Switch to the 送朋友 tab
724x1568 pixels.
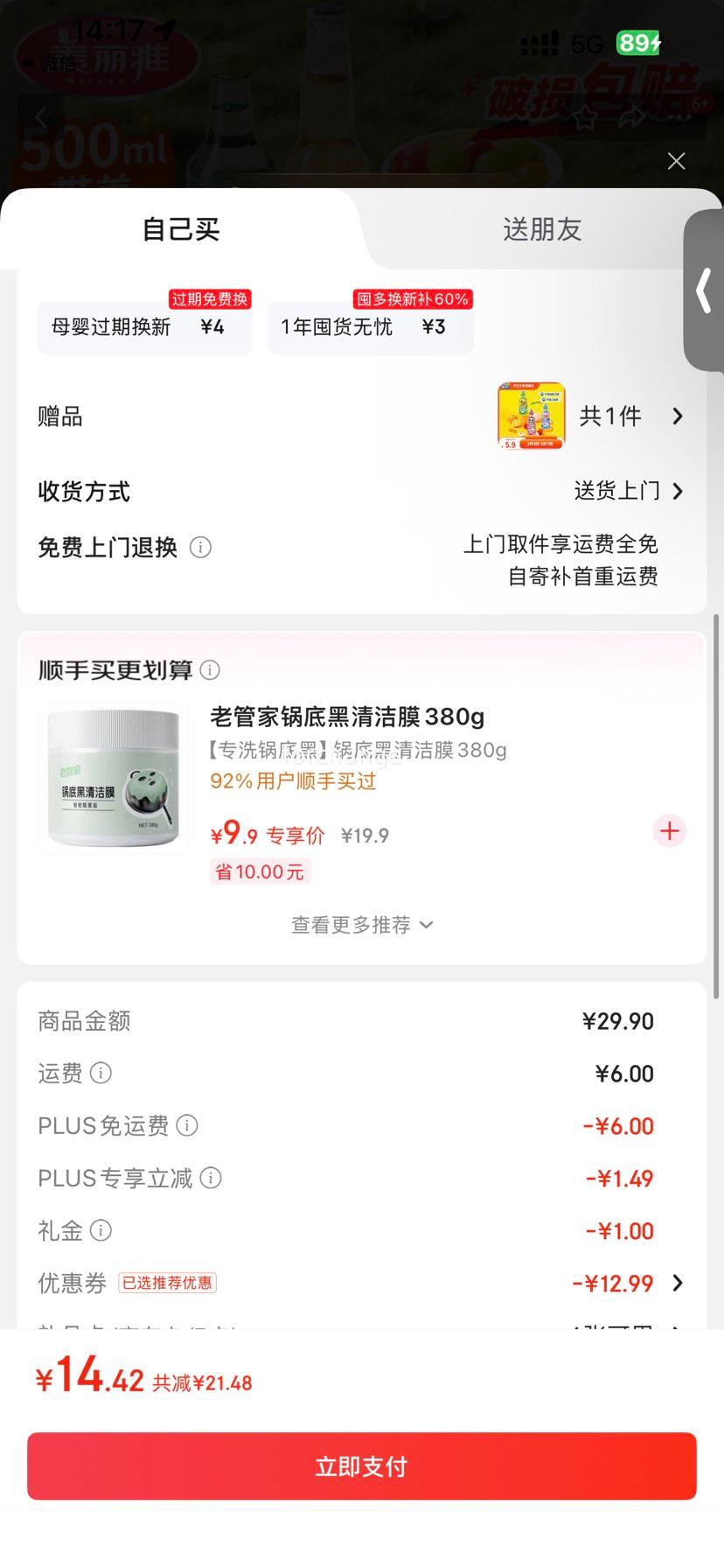click(541, 229)
